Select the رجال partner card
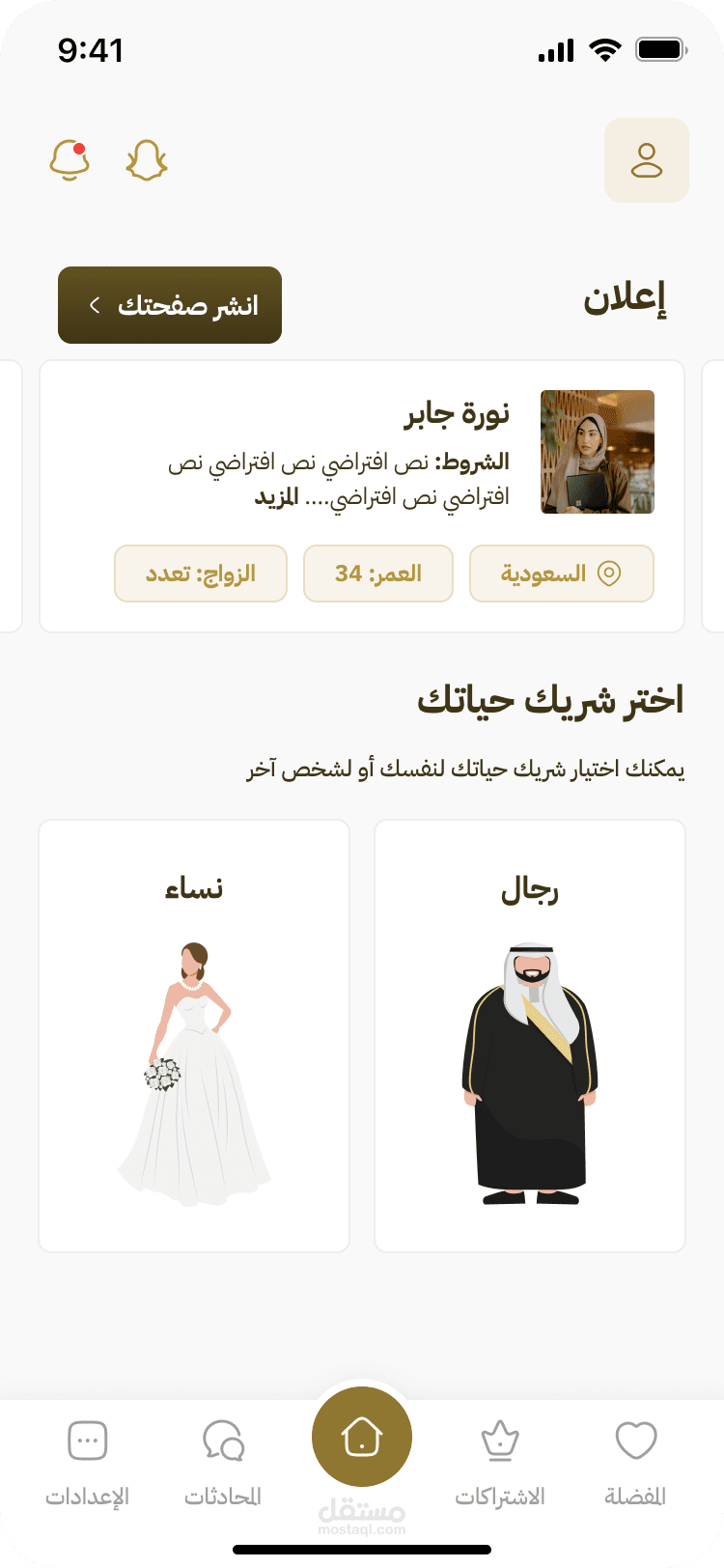724x1568 pixels. 529,1033
